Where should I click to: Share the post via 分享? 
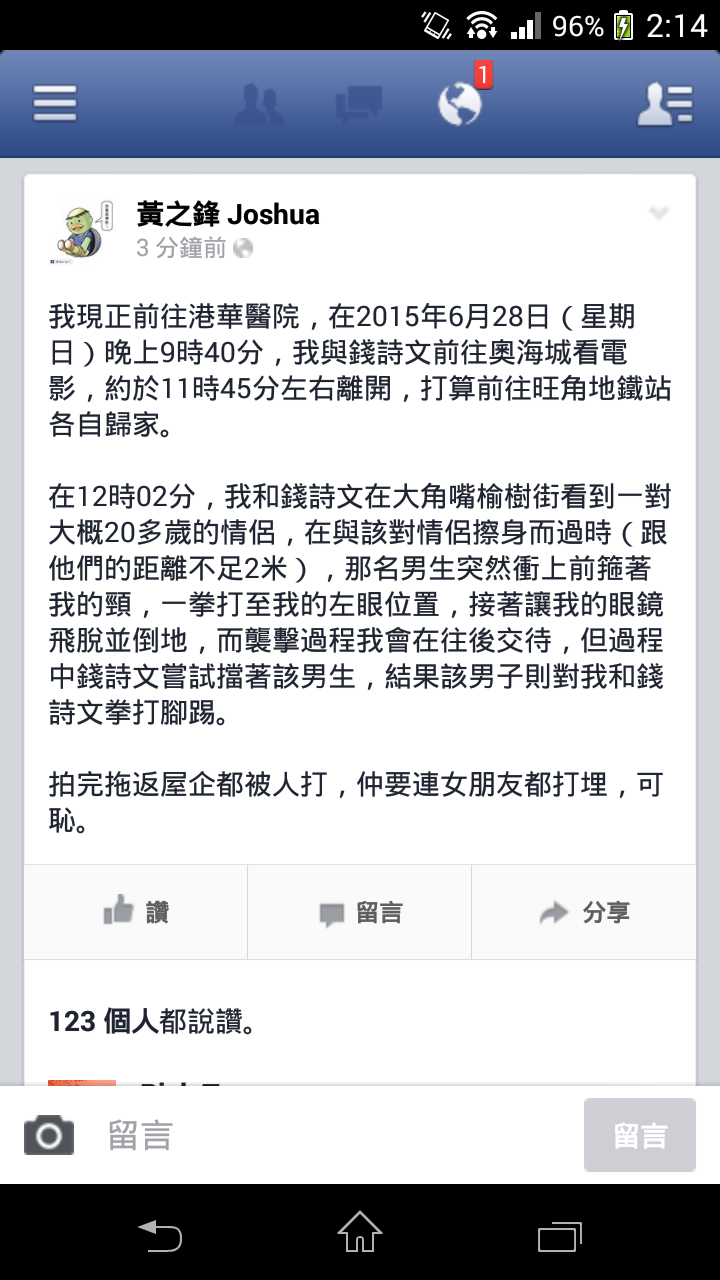click(x=584, y=912)
